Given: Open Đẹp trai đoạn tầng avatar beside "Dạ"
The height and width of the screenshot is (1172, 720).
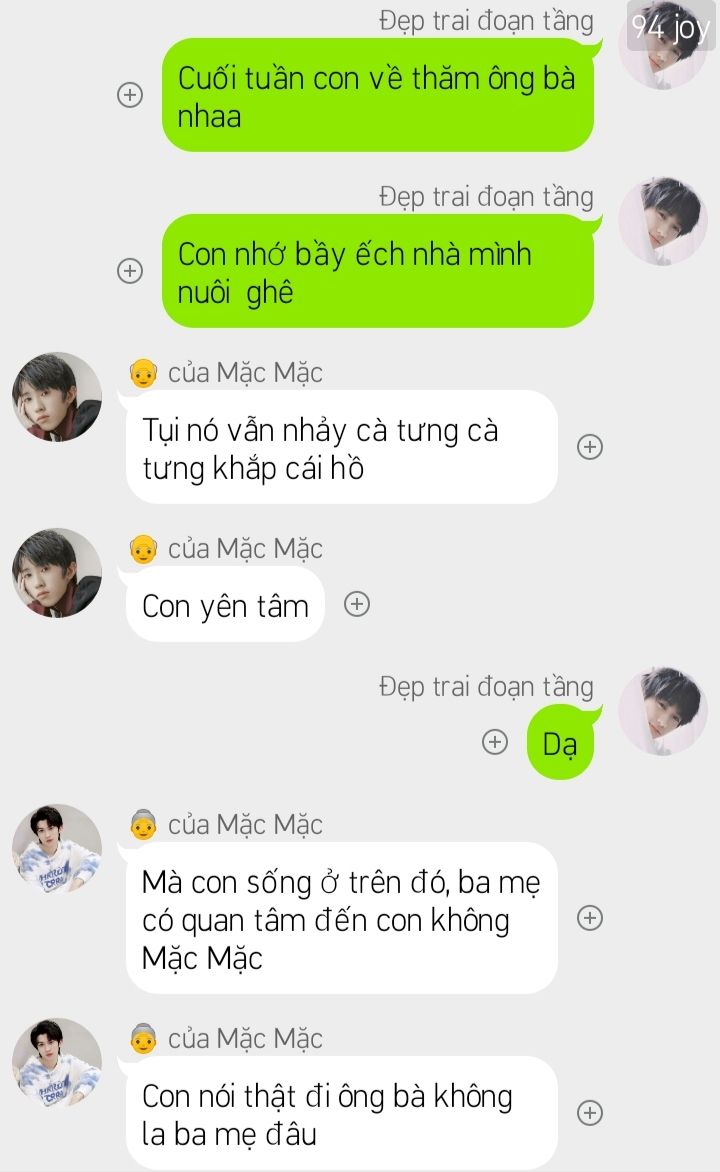Looking at the screenshot, I should tap(663, 711).
